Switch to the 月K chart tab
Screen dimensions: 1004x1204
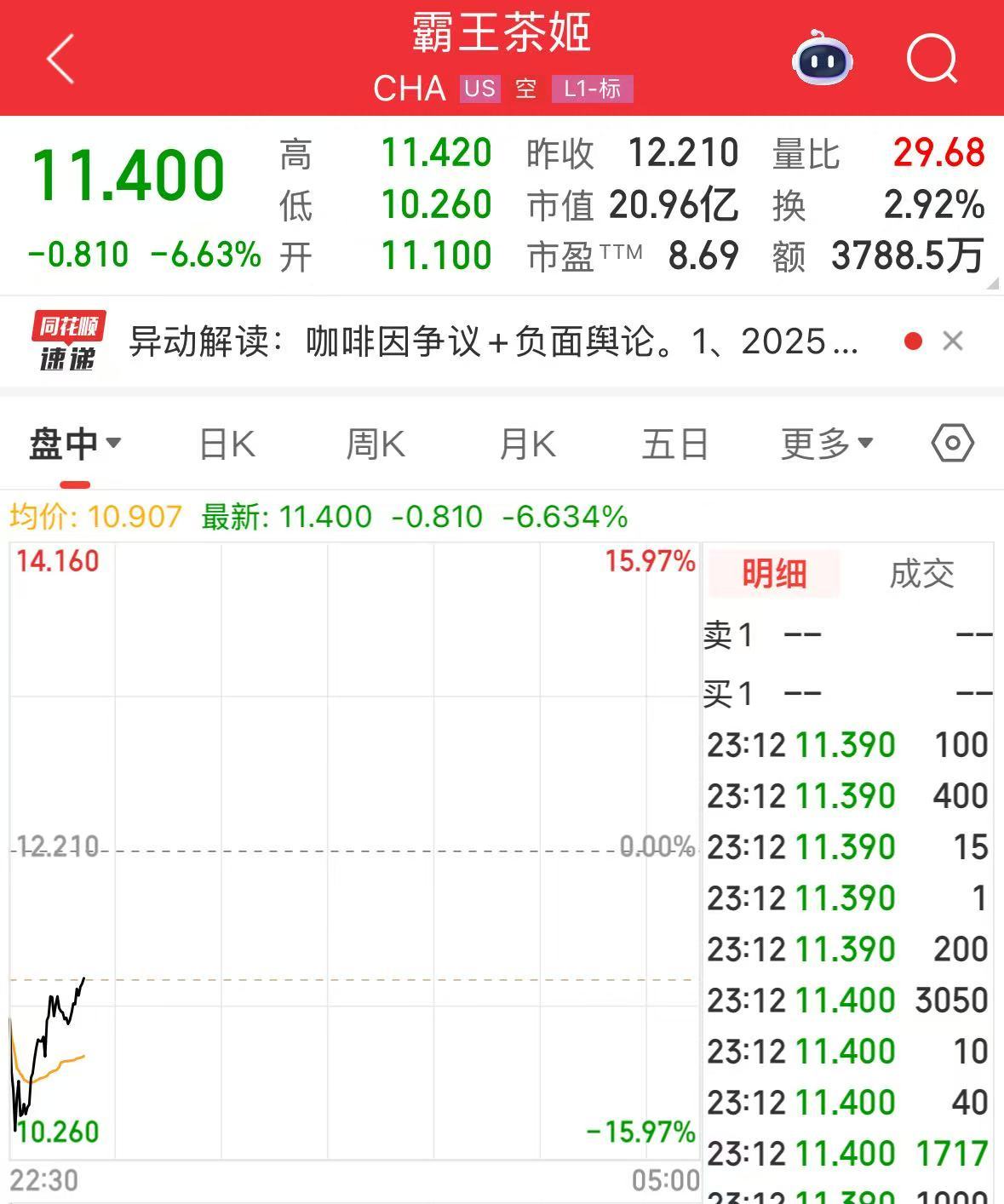pyautogui.click(x=527, y=444)
